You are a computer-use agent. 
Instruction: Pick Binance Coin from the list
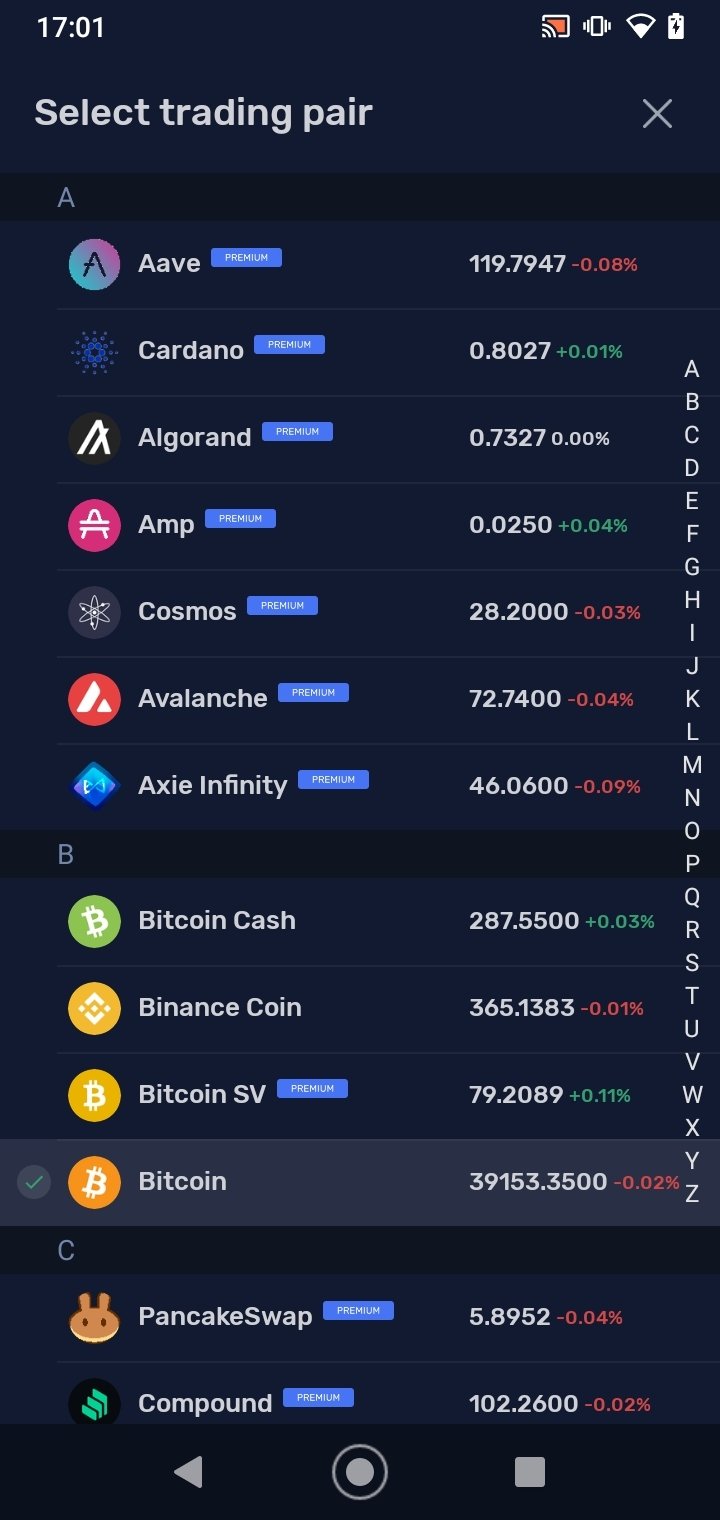click(x=360, y=1009)
